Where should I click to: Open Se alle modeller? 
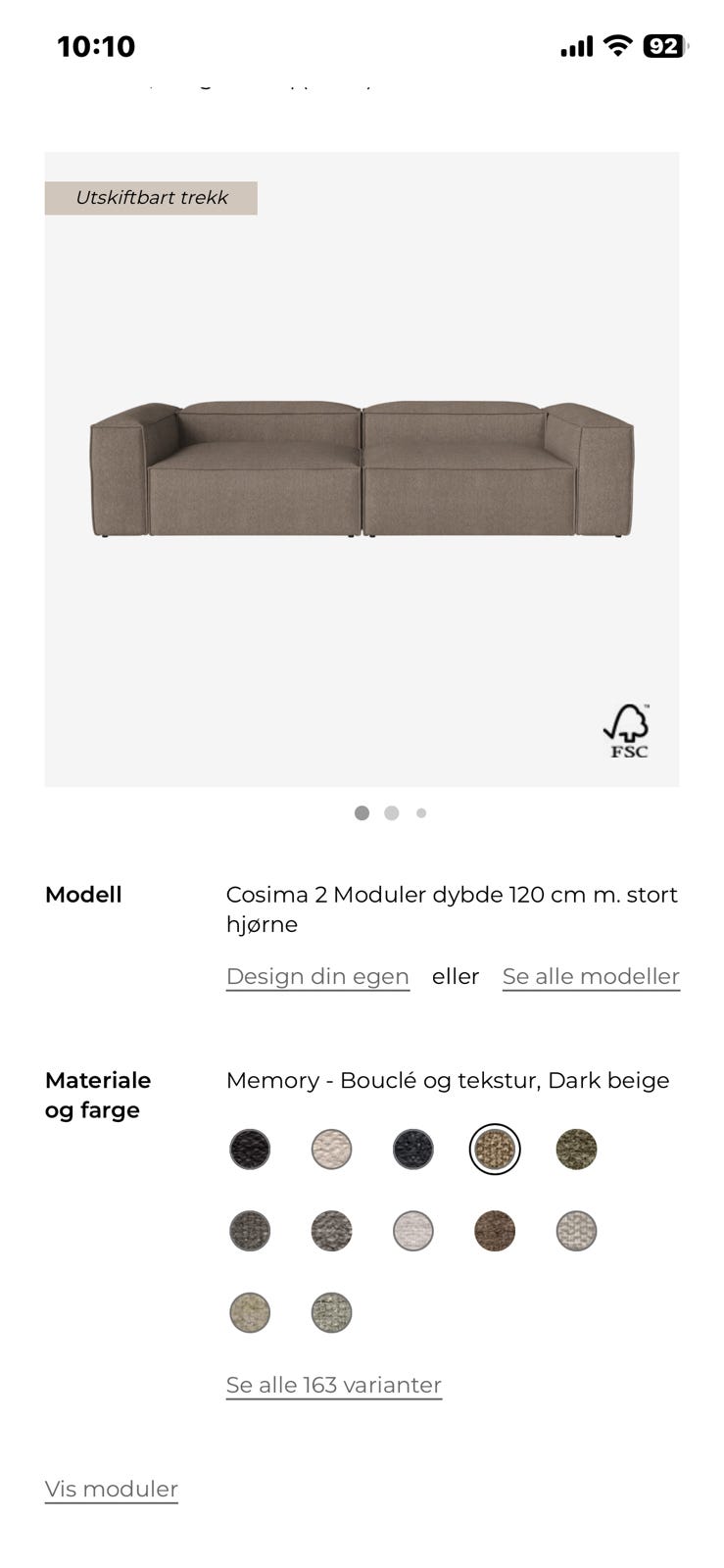point(591,976)
